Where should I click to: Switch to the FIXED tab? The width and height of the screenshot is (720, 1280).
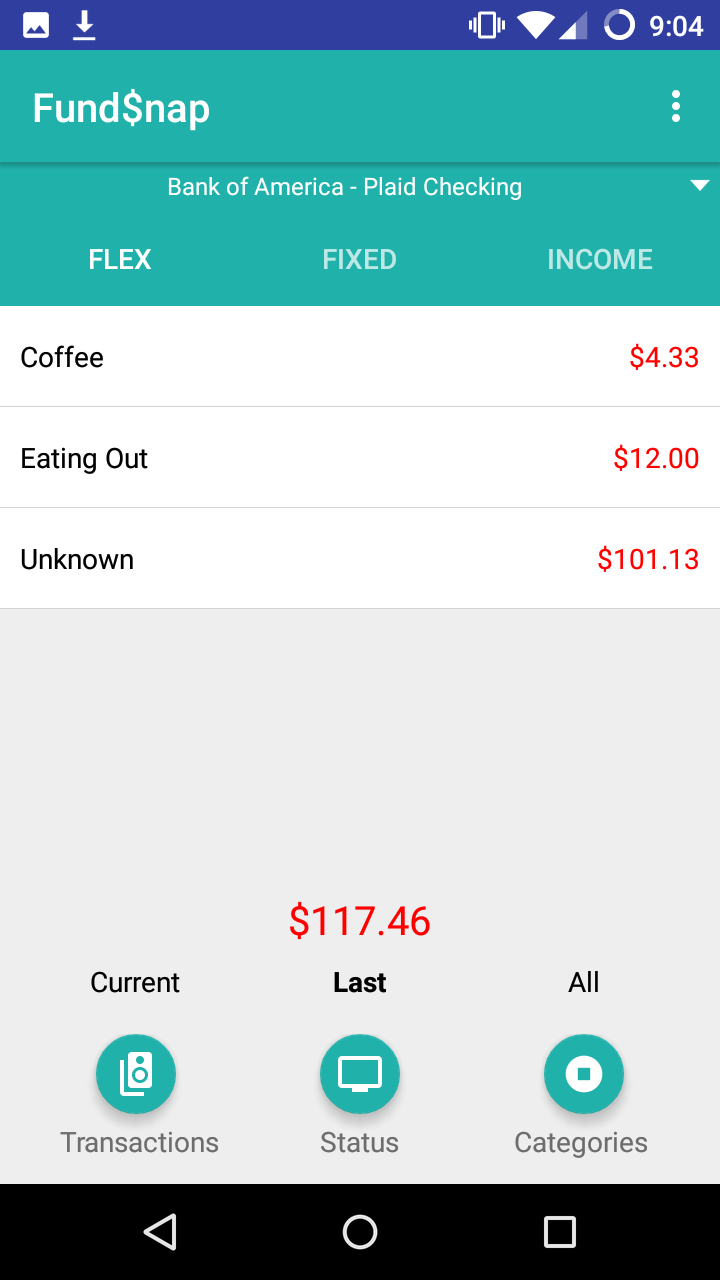click(x=359, y=259)
